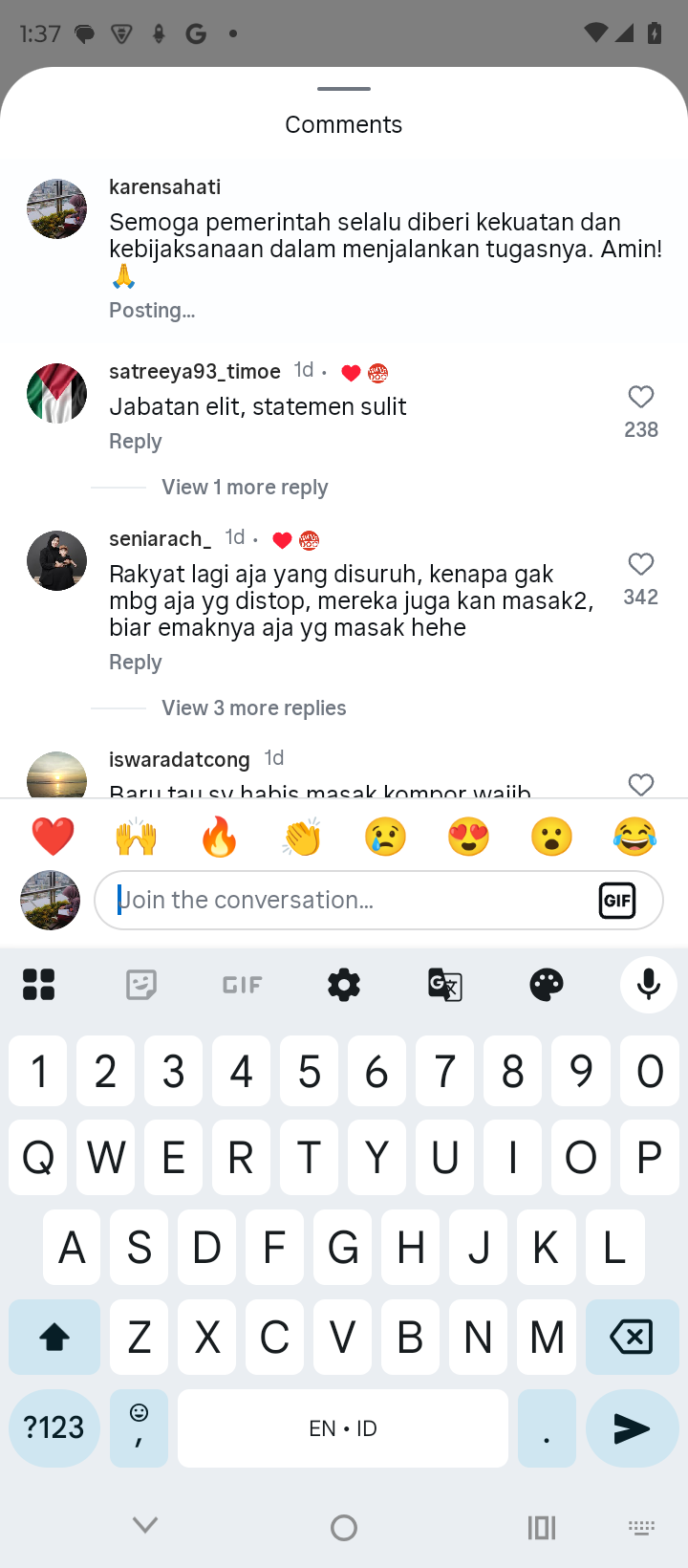Viewport: 688px width, 1568px height.
Task: Open the keyboard translate tool
Action: click(444, 984)
